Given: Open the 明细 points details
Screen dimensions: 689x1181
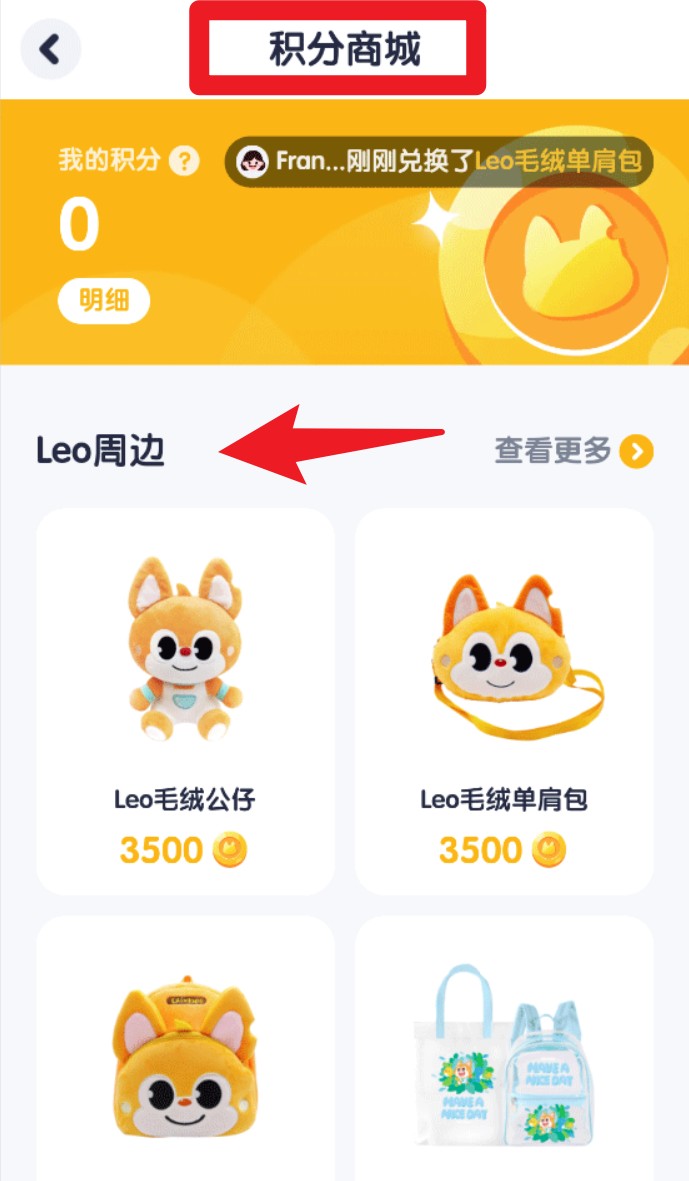Looking at the screenshot, I should click(103, 301).
